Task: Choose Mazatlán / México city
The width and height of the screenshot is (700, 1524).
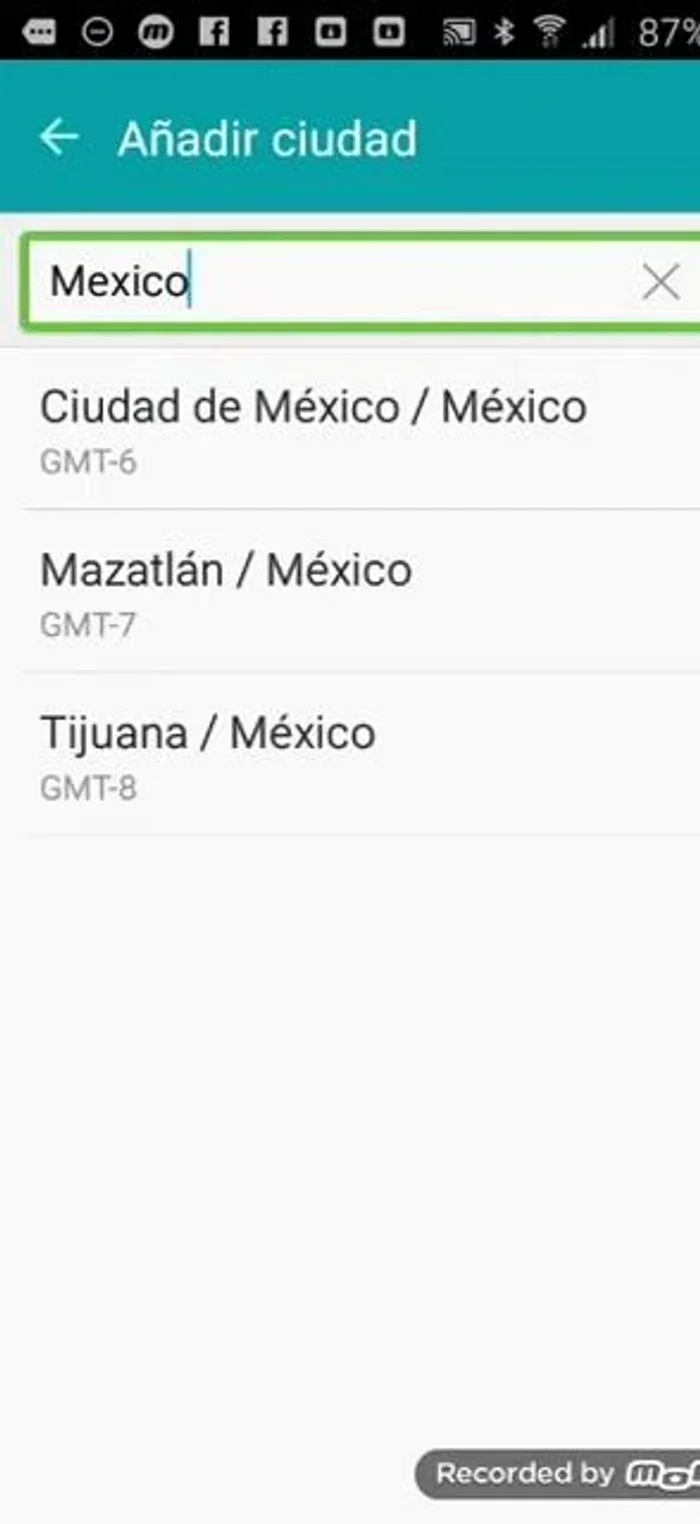Action: pyautogui.click(x=226, y=590)
